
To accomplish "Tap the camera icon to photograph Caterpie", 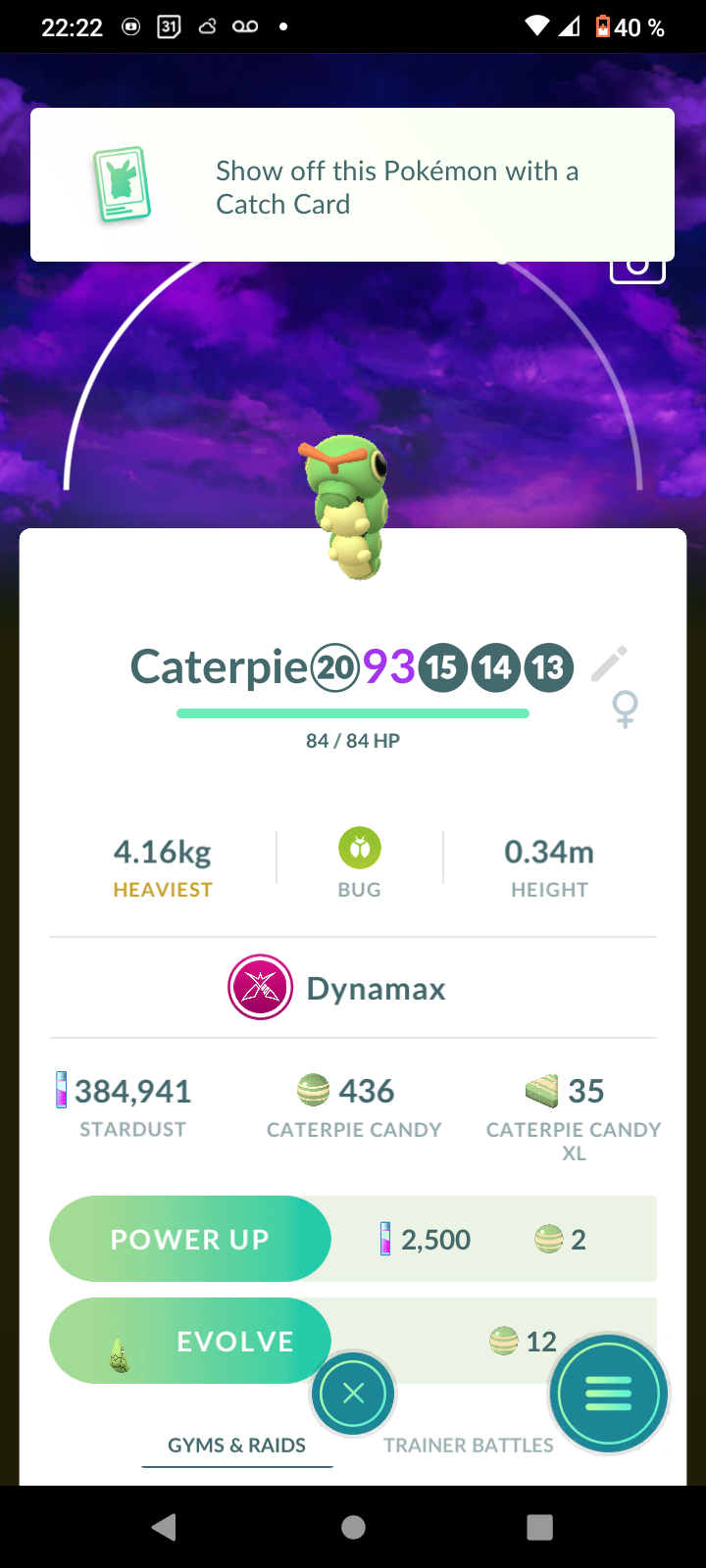I will (637, 269).
